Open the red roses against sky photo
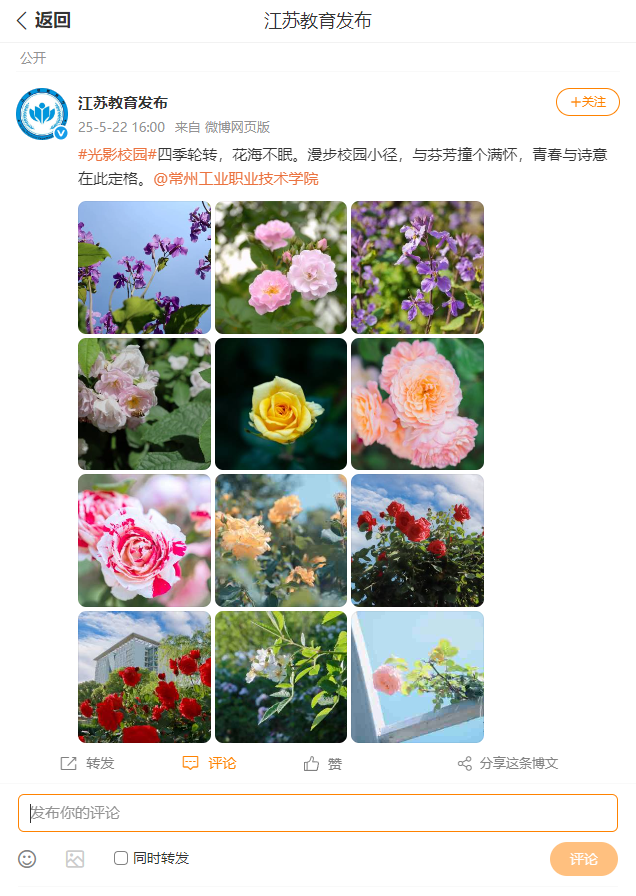This screenshot has width=636, height=896. click(x=417, y=540)
